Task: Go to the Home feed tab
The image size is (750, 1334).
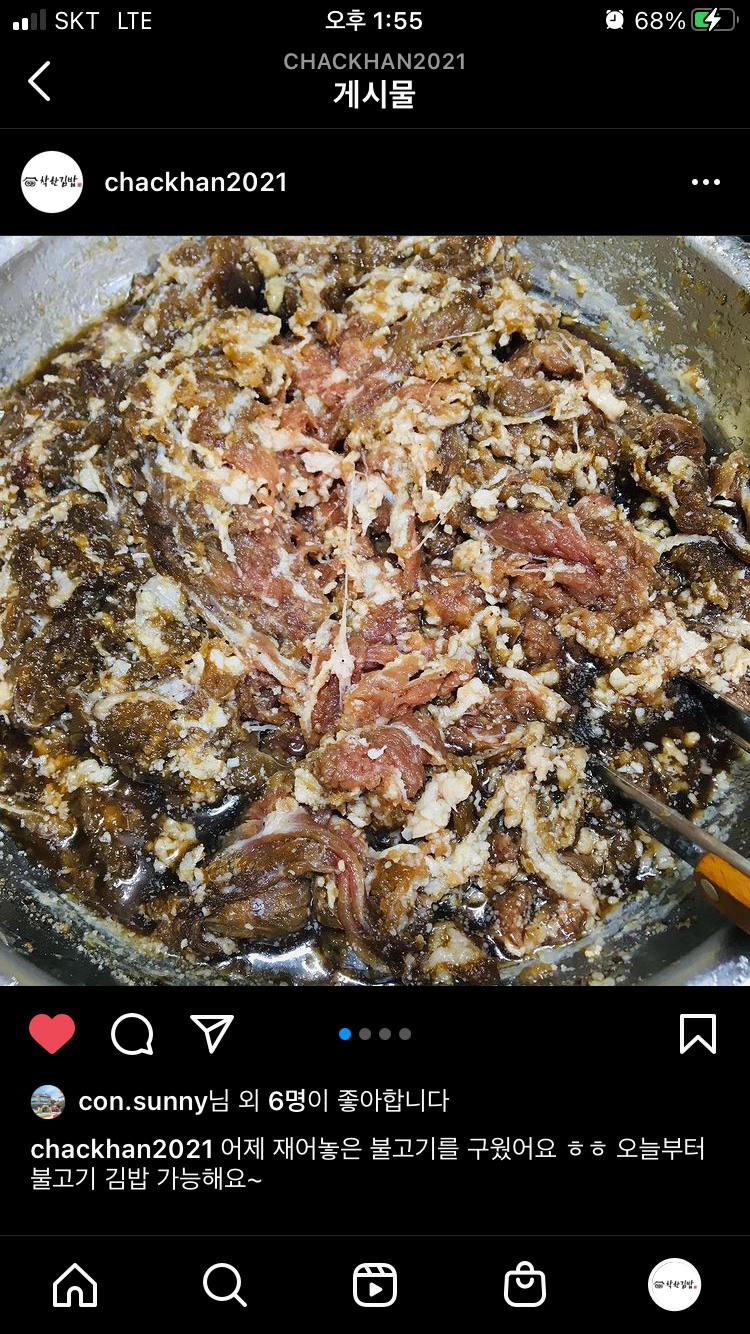Action: coord(75,1285)
